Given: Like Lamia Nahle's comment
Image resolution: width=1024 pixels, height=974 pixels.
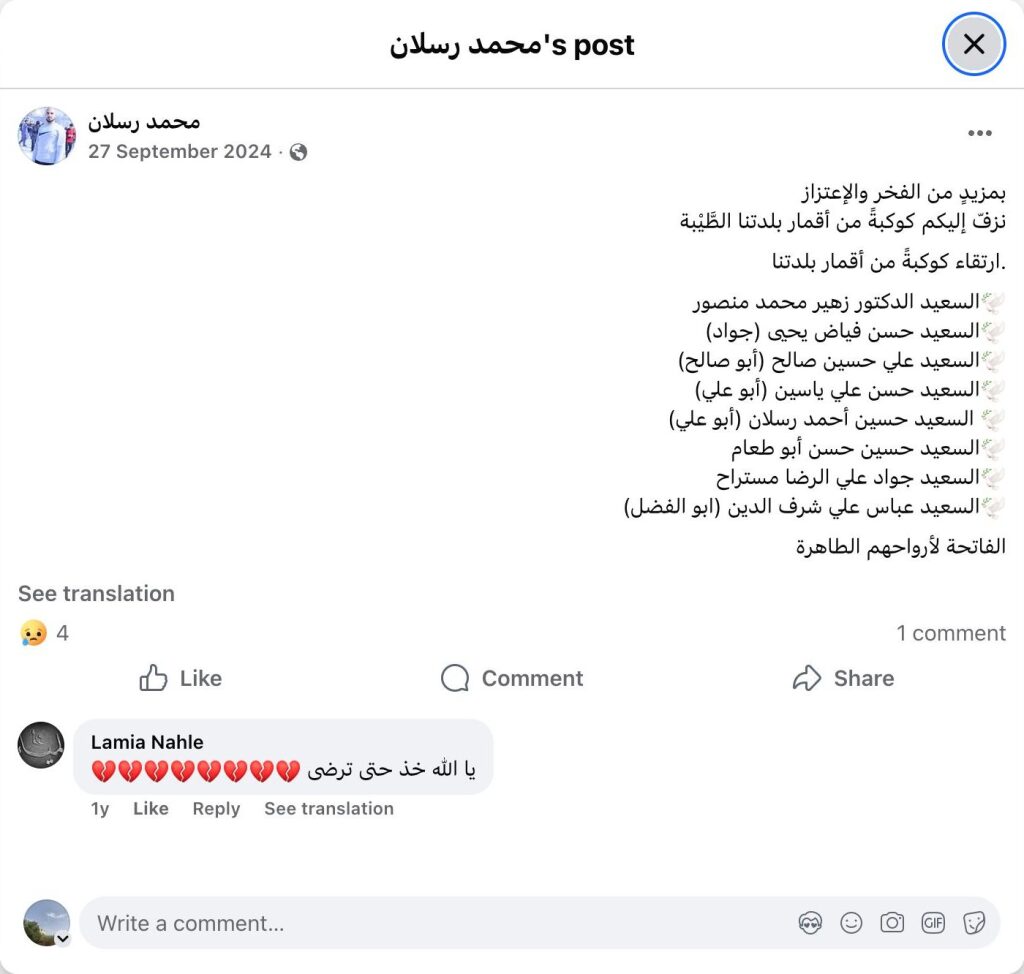Looking at the screenshot, I should pyautogui.click(x=151, y=808).
